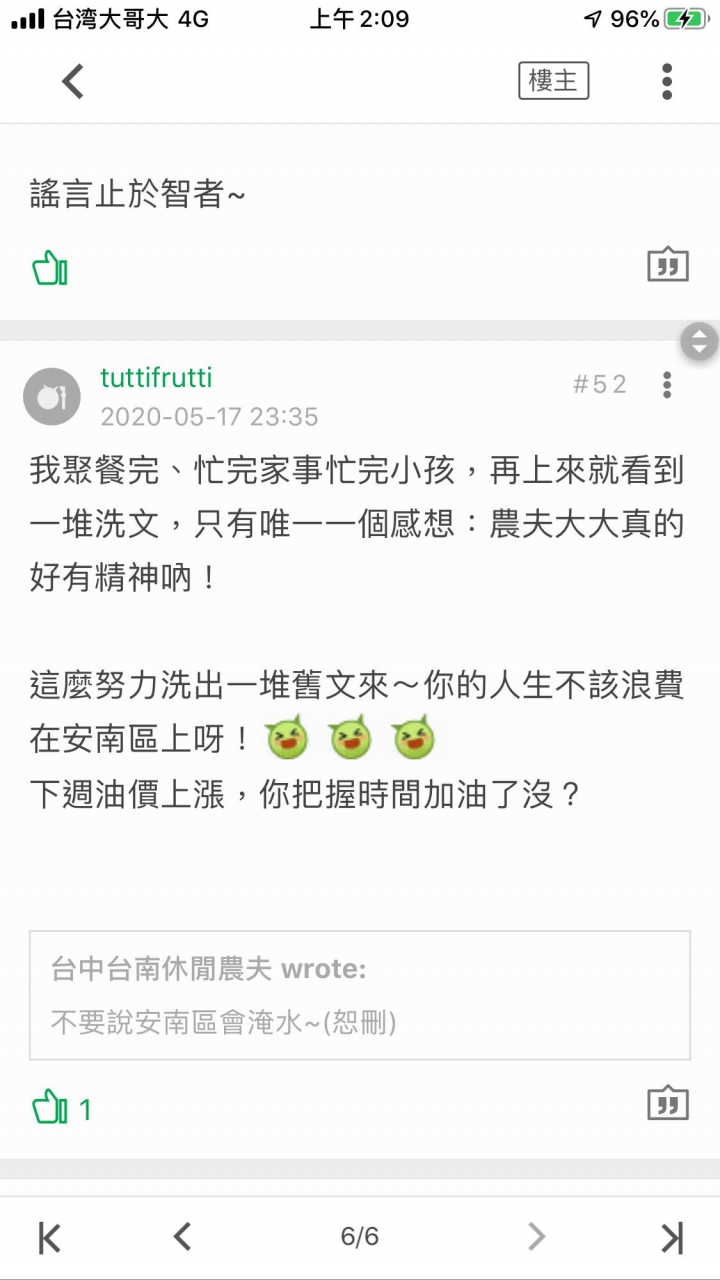Open options menu for post #52

667,384
